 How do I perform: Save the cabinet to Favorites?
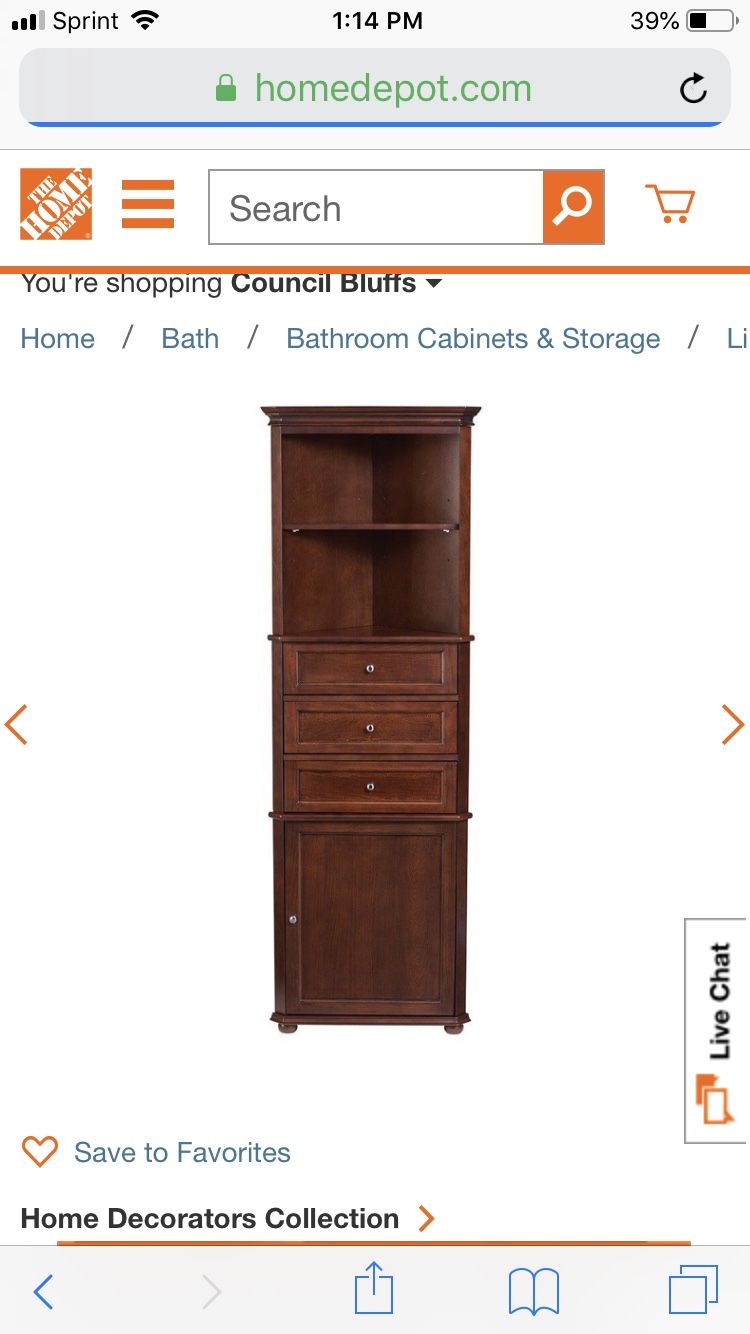(182, 1152)
